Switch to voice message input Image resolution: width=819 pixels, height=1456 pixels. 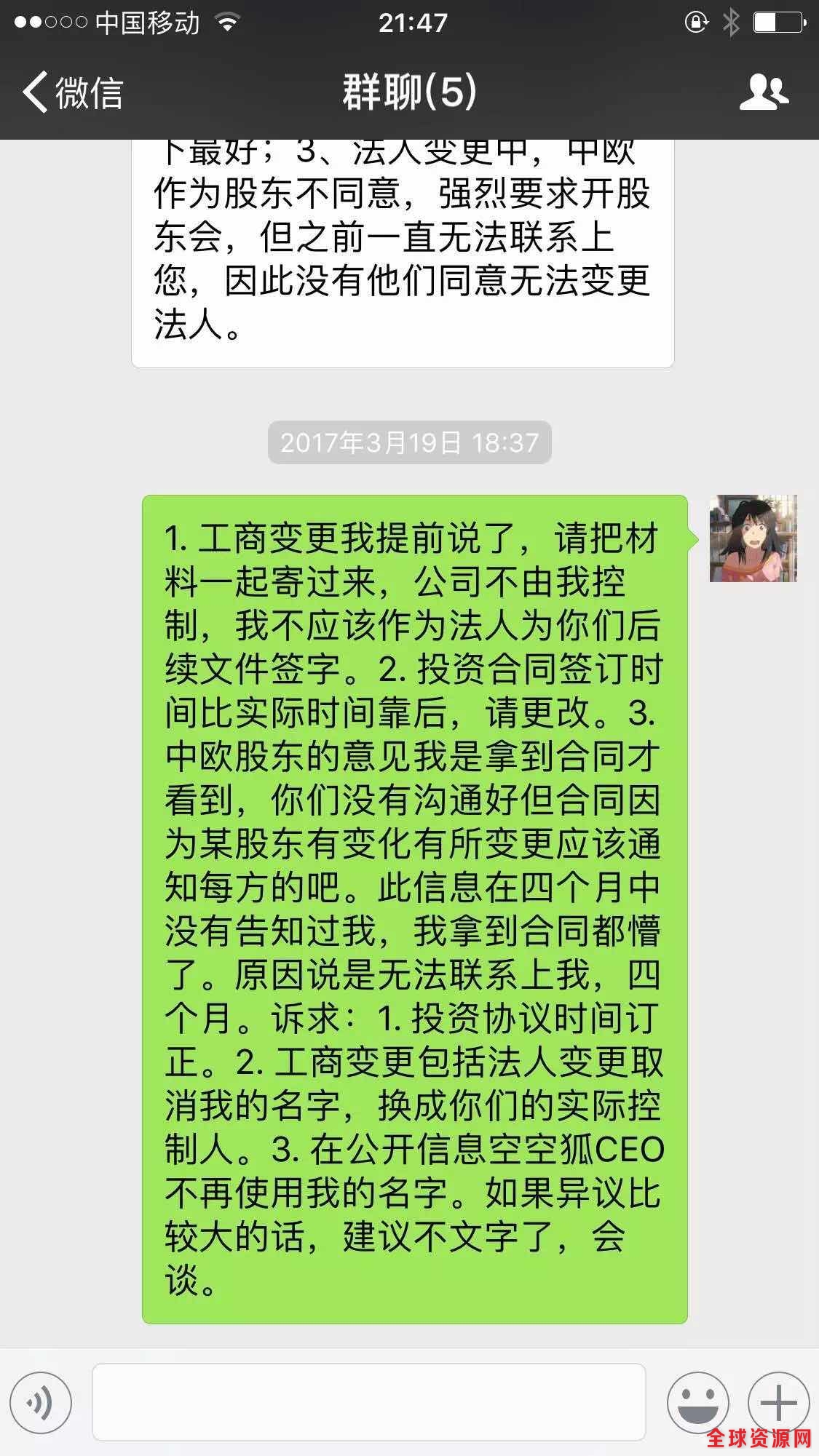(41, 1402)
